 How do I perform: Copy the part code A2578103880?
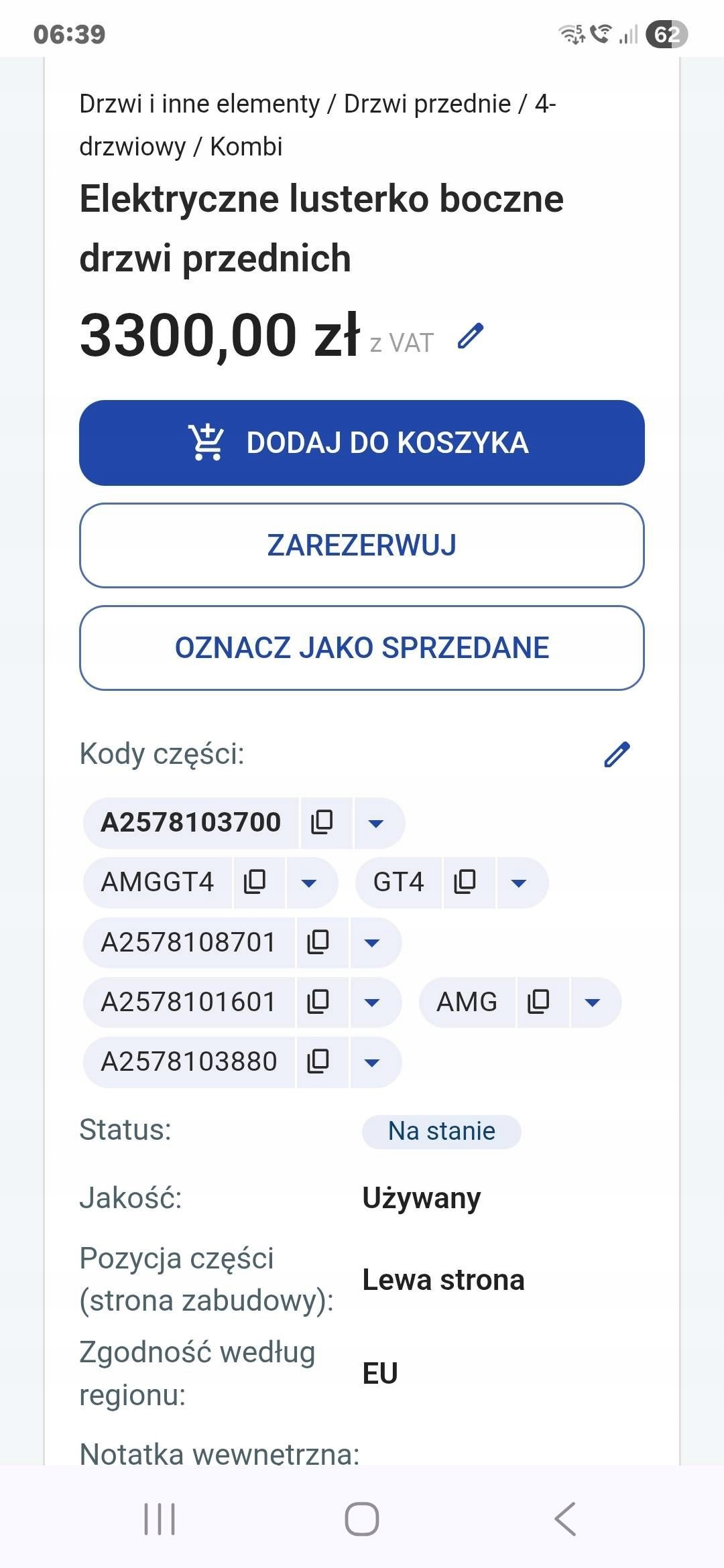click(x=318, y=1061)
